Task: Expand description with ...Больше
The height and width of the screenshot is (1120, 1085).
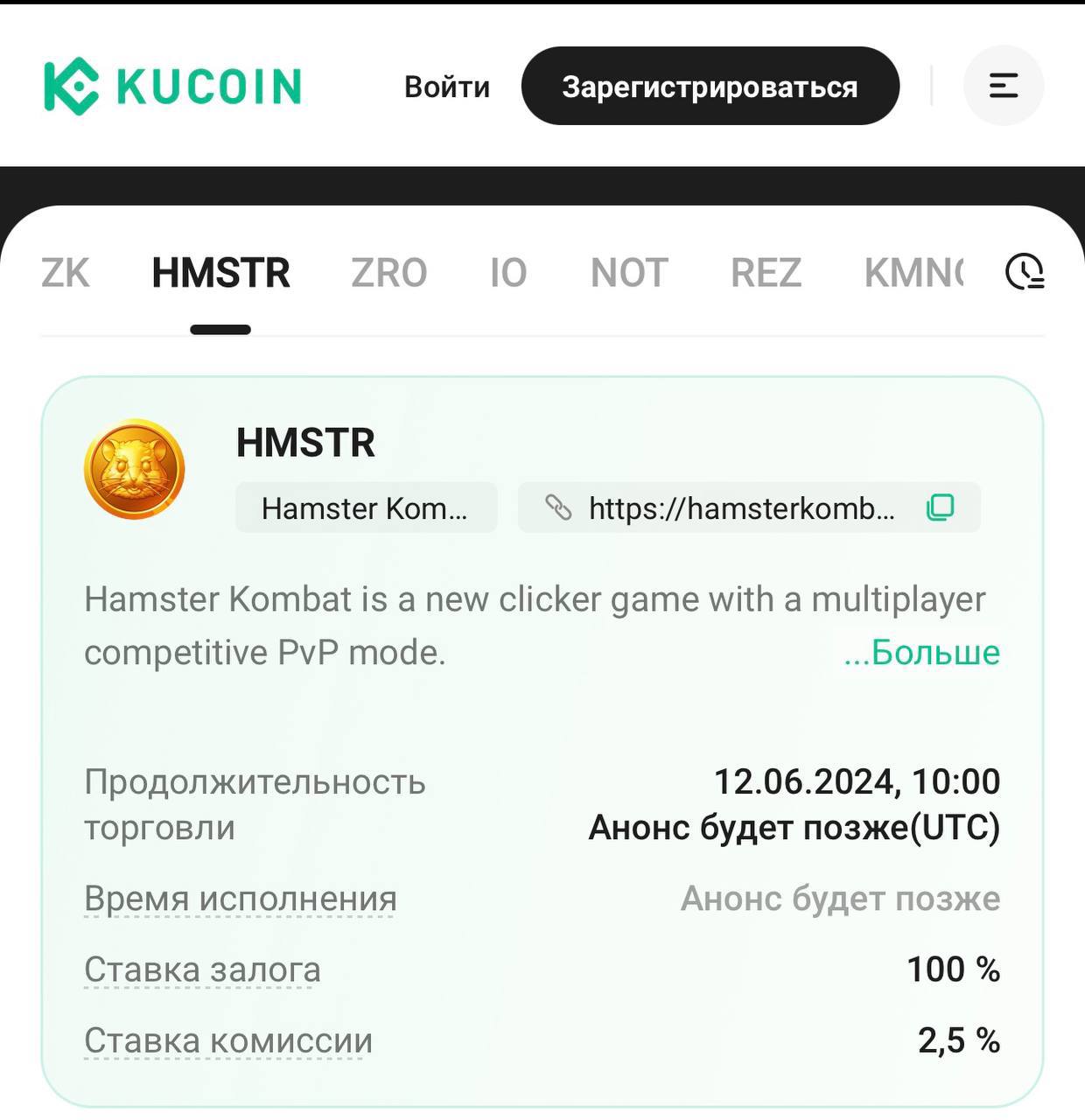Action: 921,653
